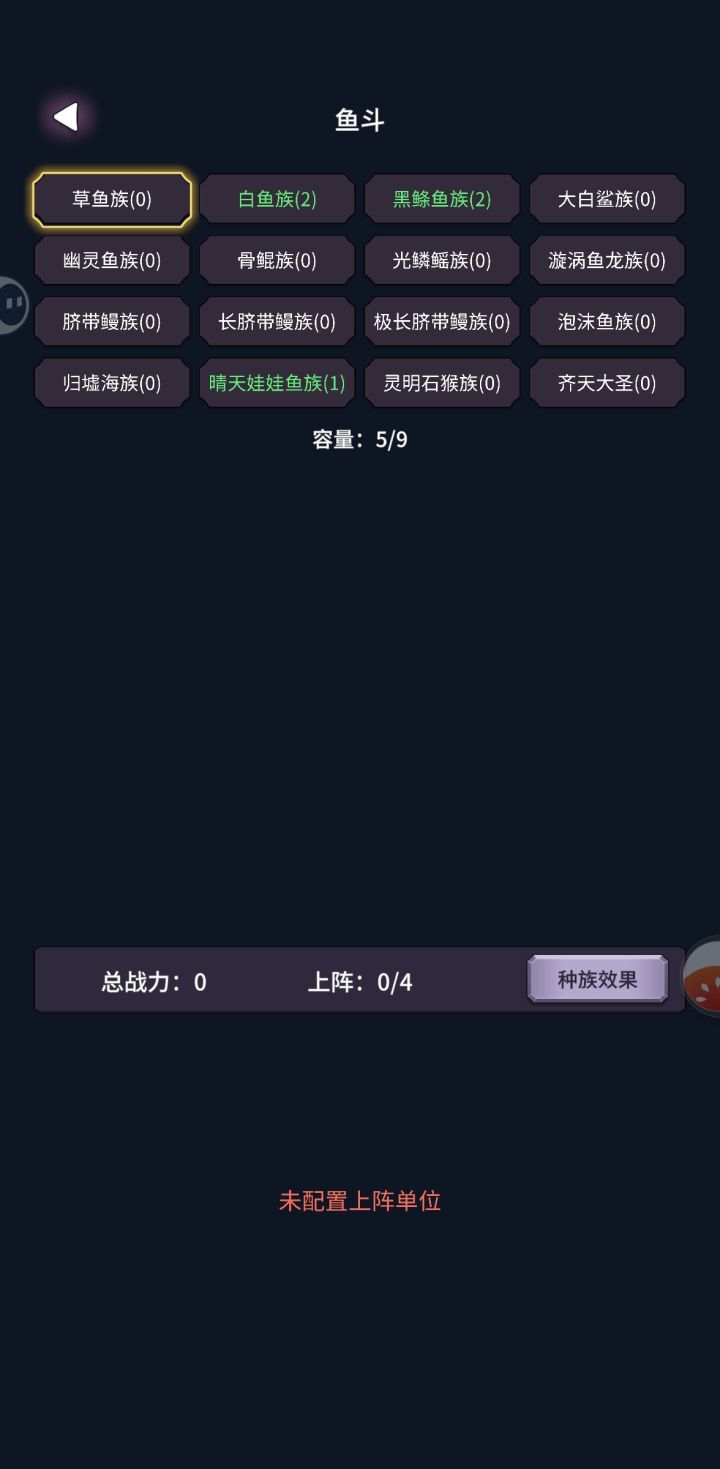Select the 漩涡鱼龙族(0) faction
The width and height of the screenshot is (720, 1469).
606,260
